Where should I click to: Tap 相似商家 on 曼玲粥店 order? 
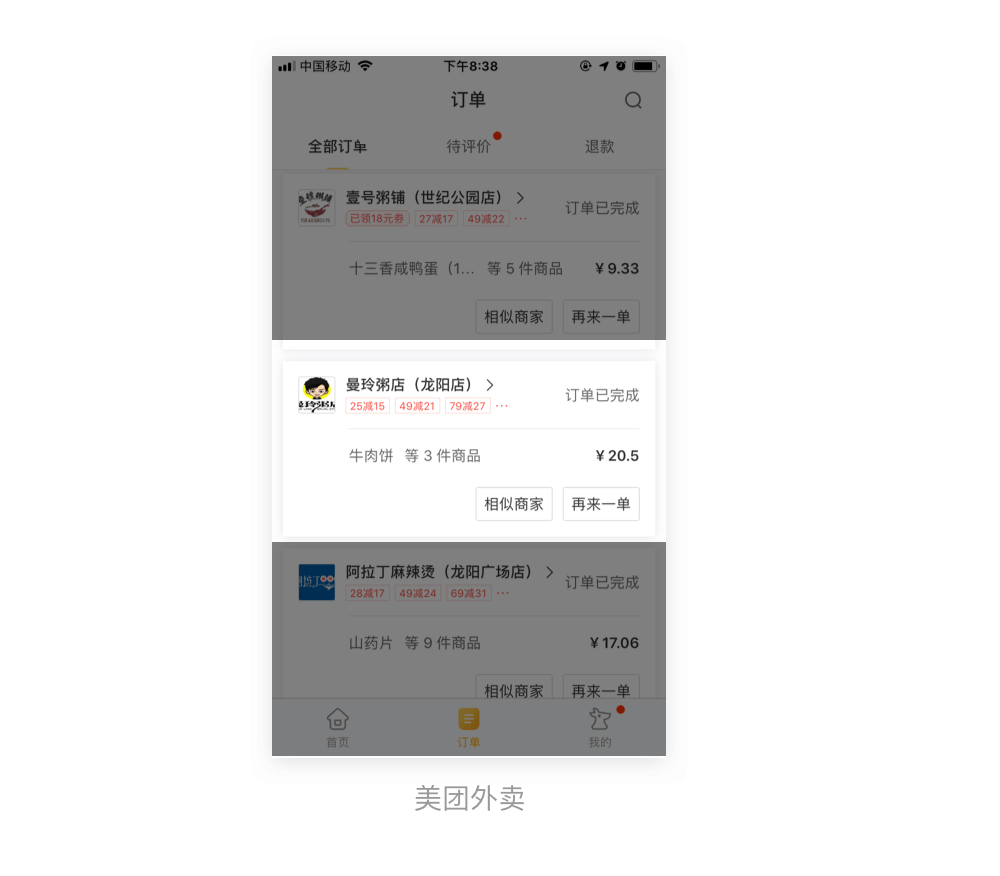pyautogui.click(x=514, y=504)
